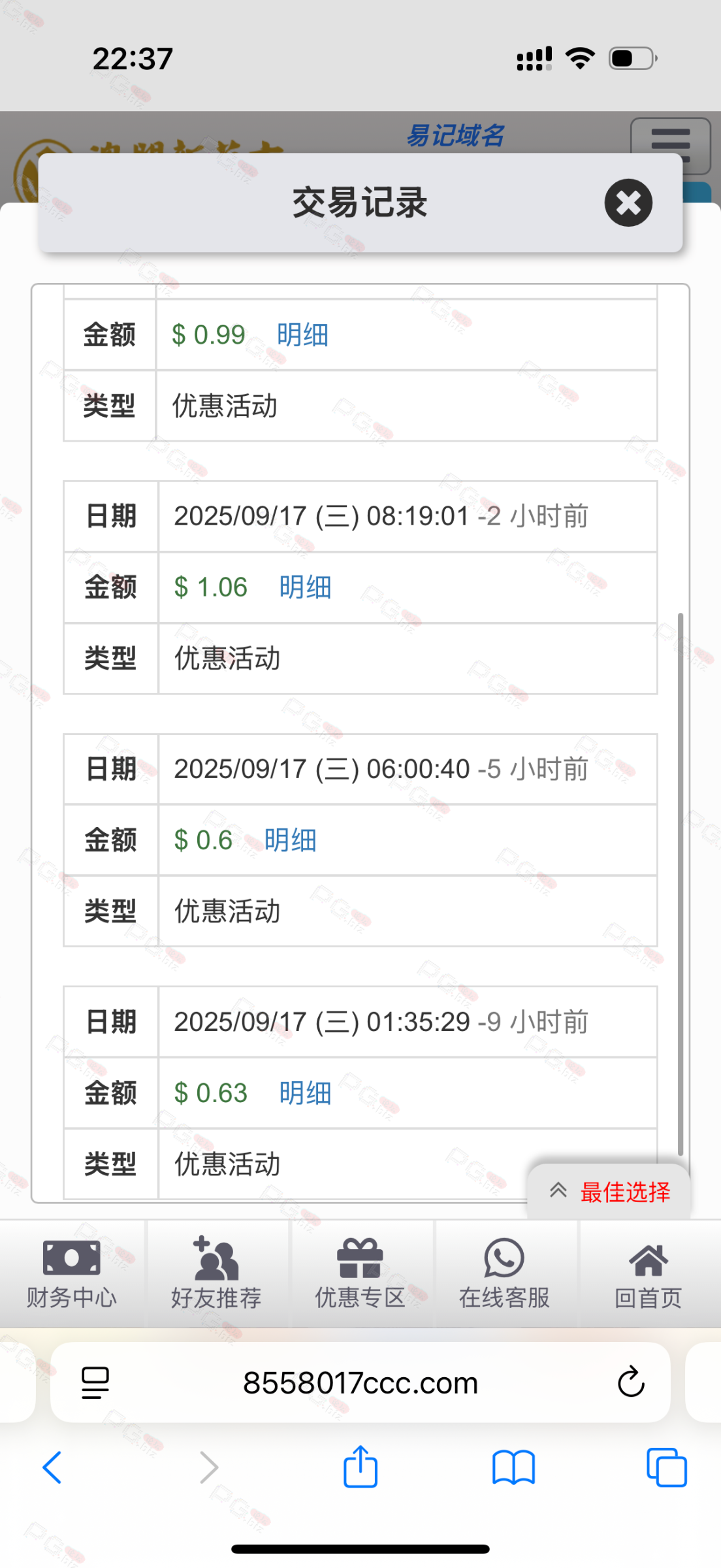721x1568 pixels.
Task: Contact 在线客服
Action: point(504,1273)
